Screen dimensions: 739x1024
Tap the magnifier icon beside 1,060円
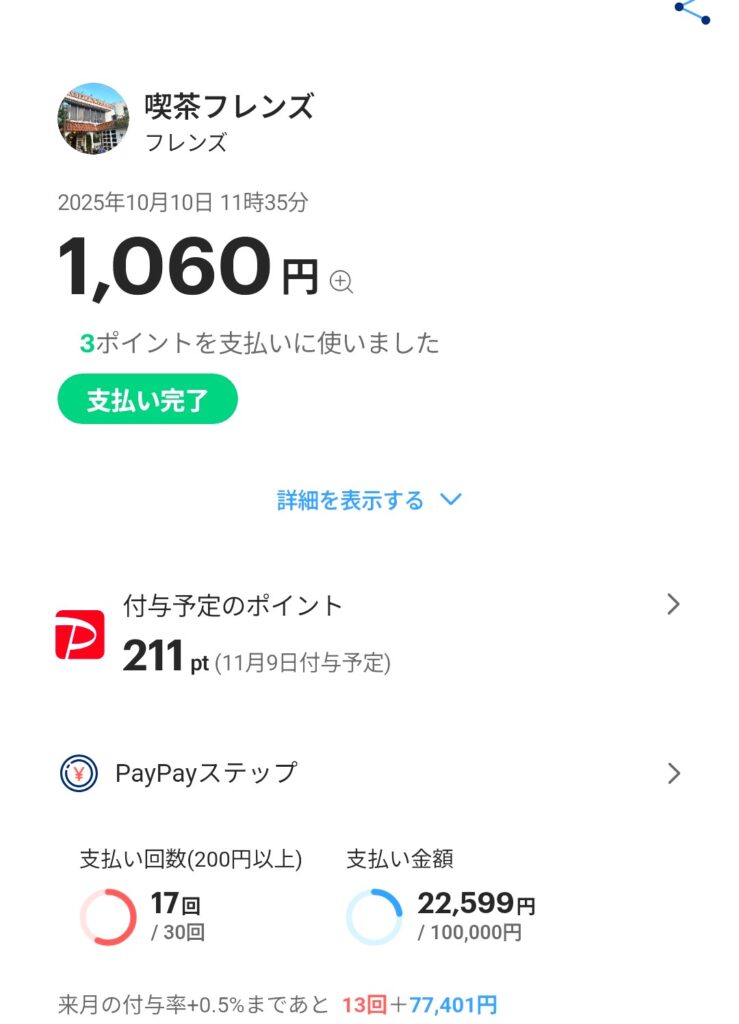342,282
